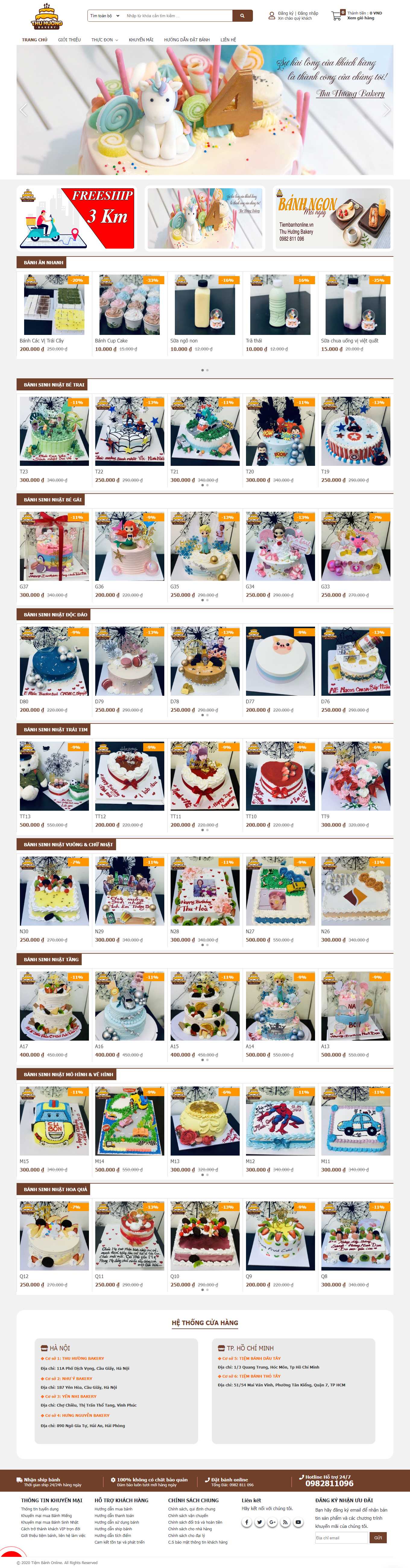Open the shopping cart "Xem giỏ hàng"
The width and height of the screenshot is (410, 1568).
click(x=360, y=18)
